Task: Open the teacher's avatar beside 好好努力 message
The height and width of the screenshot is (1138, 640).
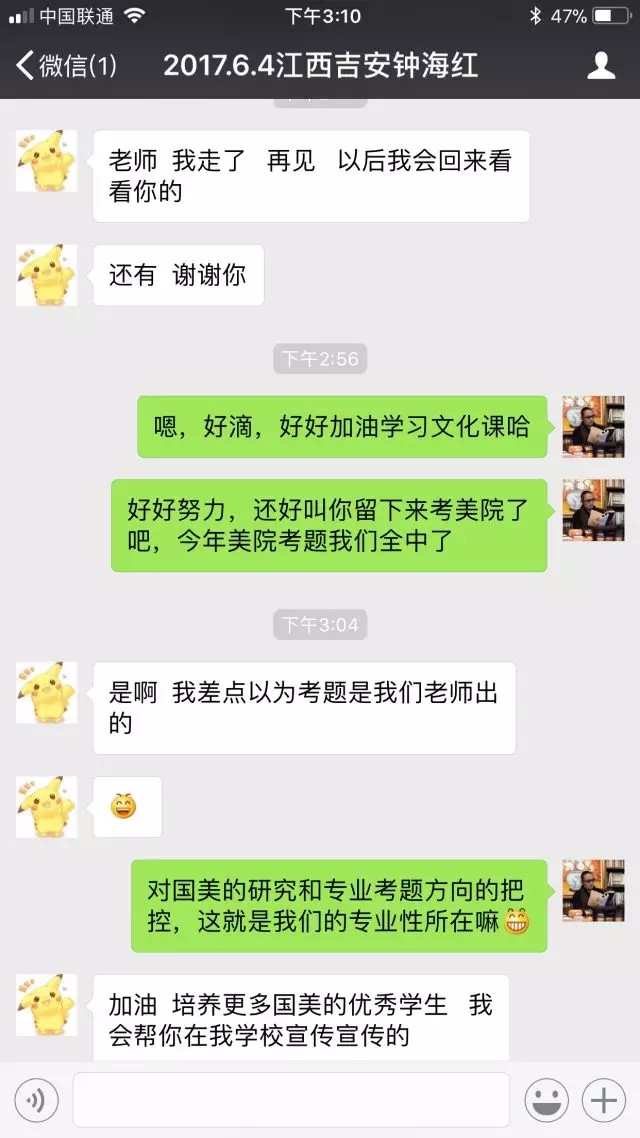Action: click(593, 511)
